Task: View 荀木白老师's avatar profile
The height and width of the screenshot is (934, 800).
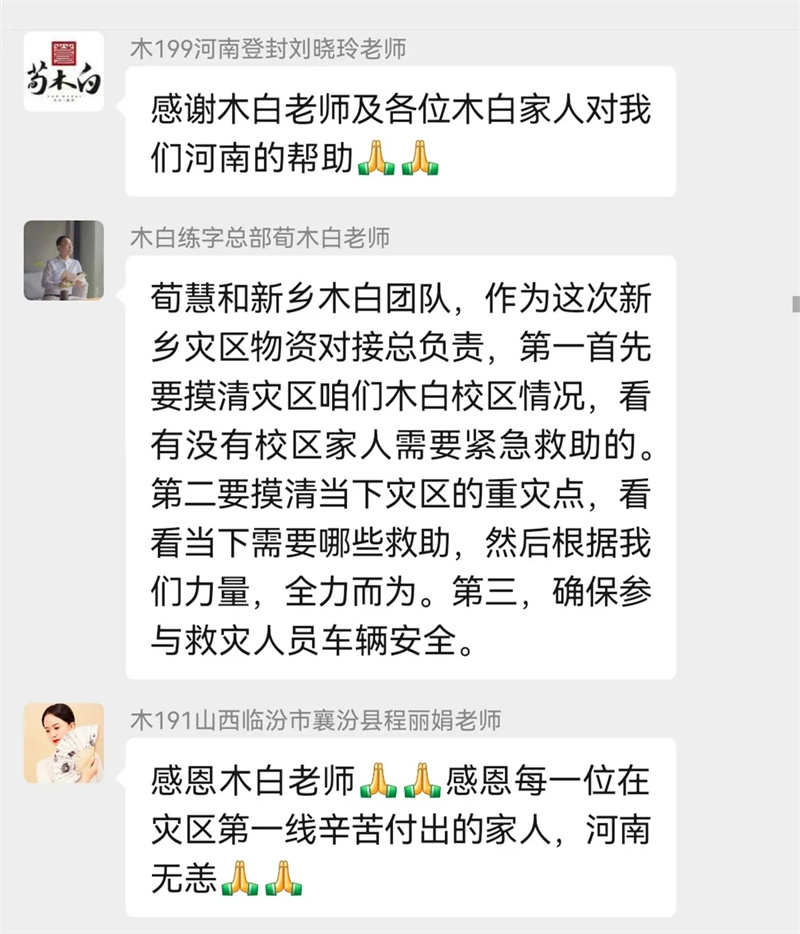Action: pos(64,260)
